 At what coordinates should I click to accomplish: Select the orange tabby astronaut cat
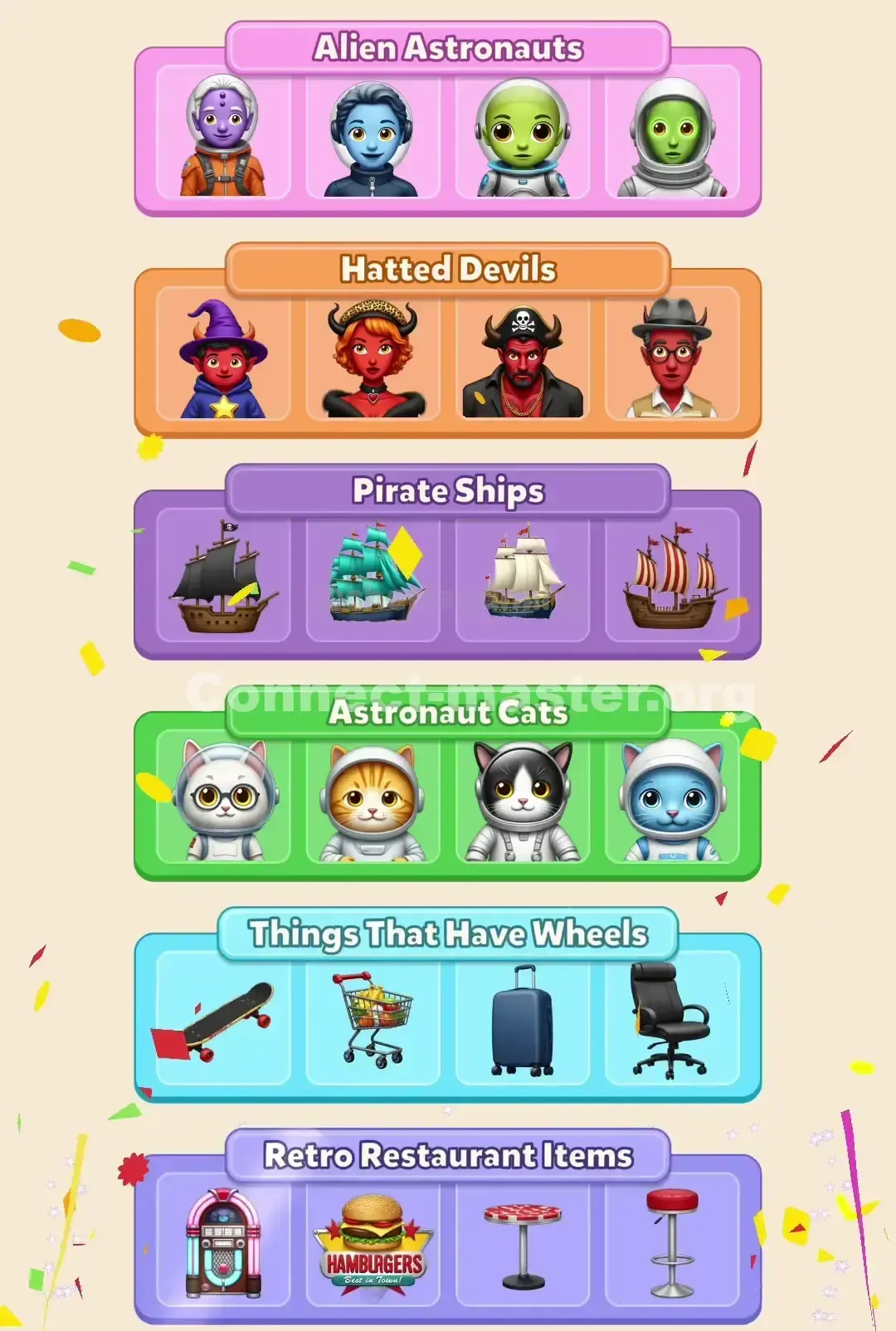375,801
